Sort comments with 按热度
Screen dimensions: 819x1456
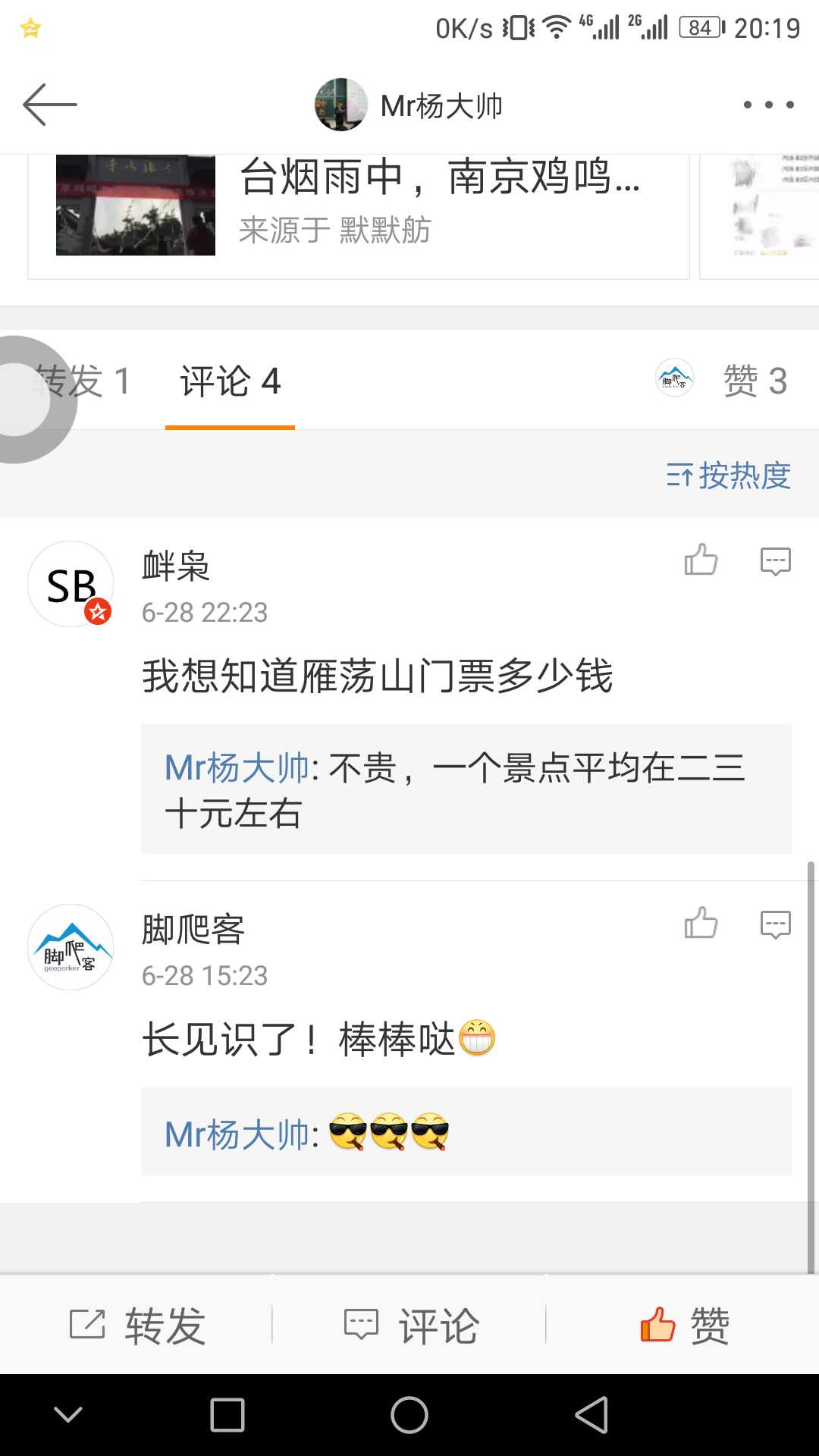(729, 476)
